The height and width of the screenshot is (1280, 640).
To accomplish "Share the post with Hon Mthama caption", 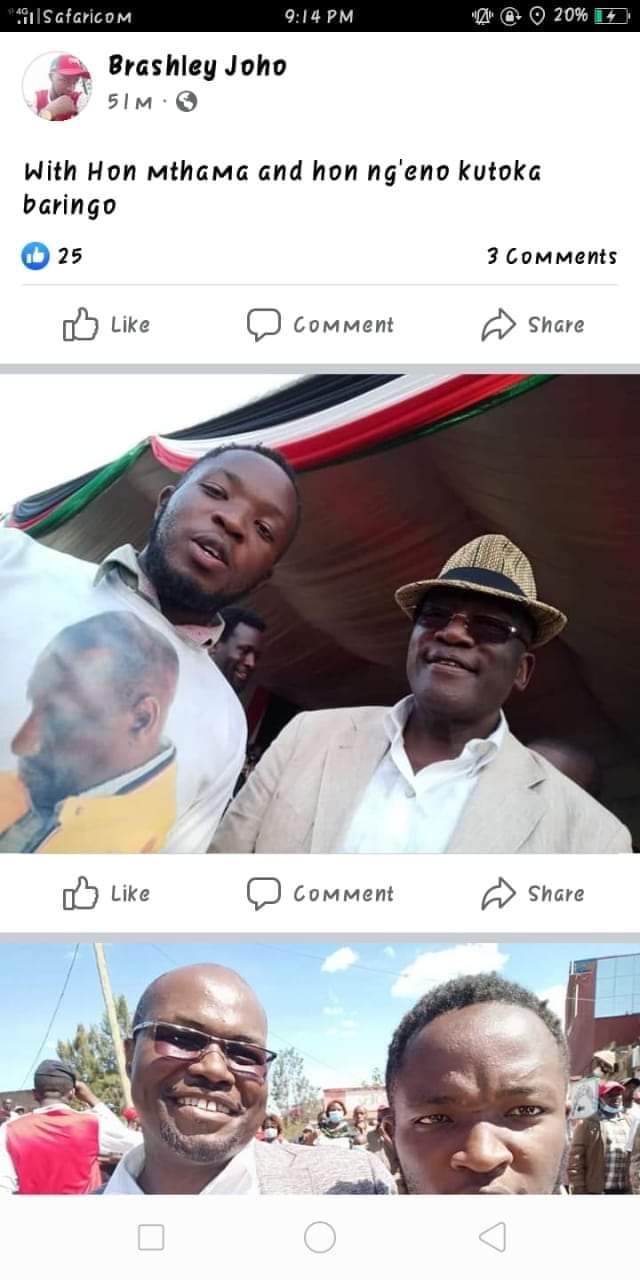I will pos(533,324).
